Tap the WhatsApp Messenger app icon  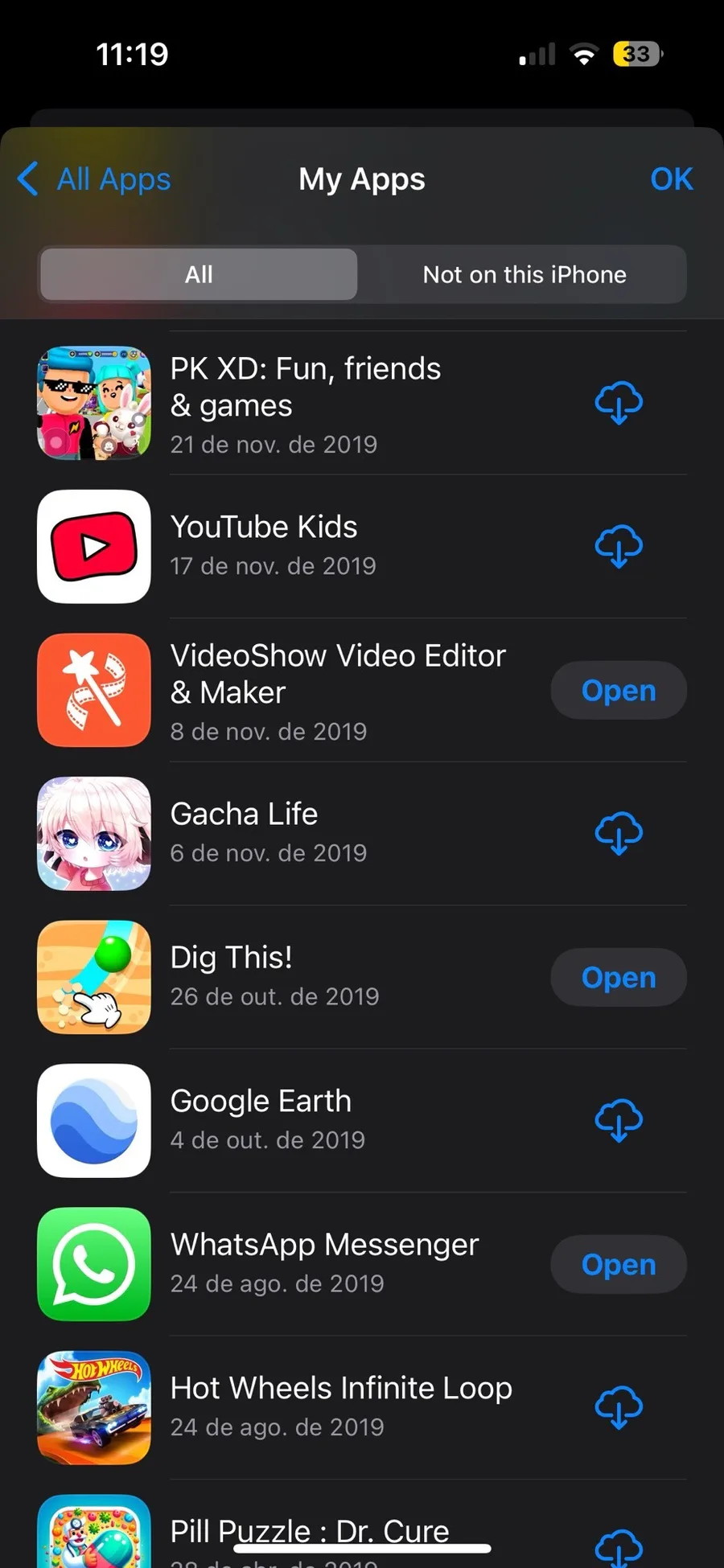(x=94, y=1265)
